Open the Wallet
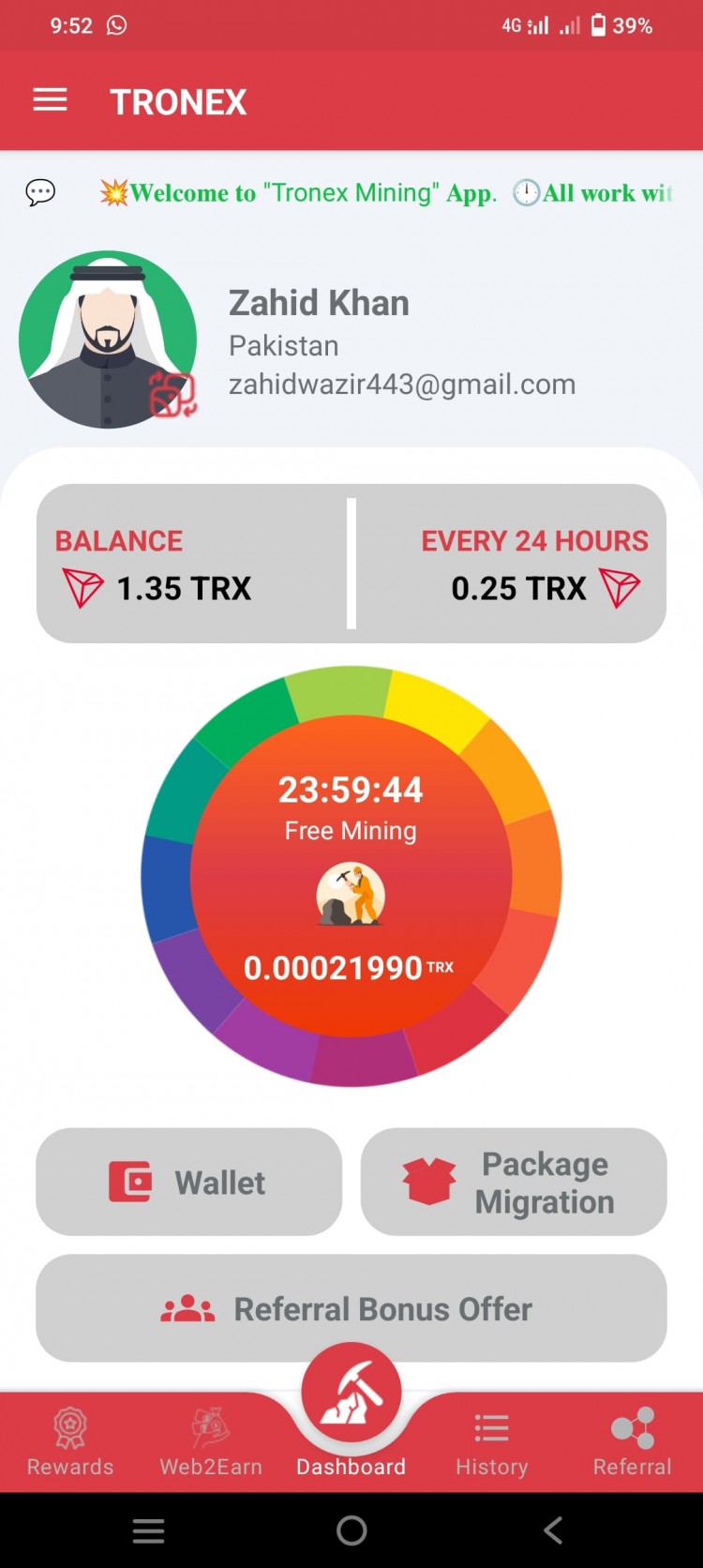 (188, 1182)
